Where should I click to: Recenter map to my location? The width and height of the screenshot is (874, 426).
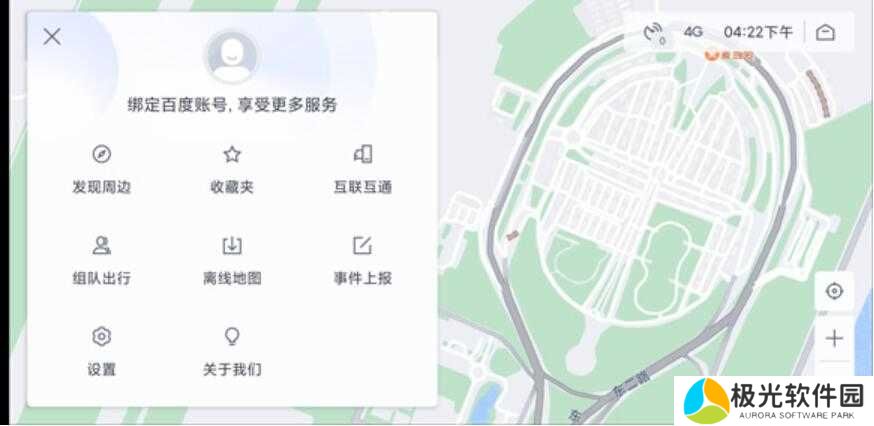pyautogui.click(x=834, y=291)
